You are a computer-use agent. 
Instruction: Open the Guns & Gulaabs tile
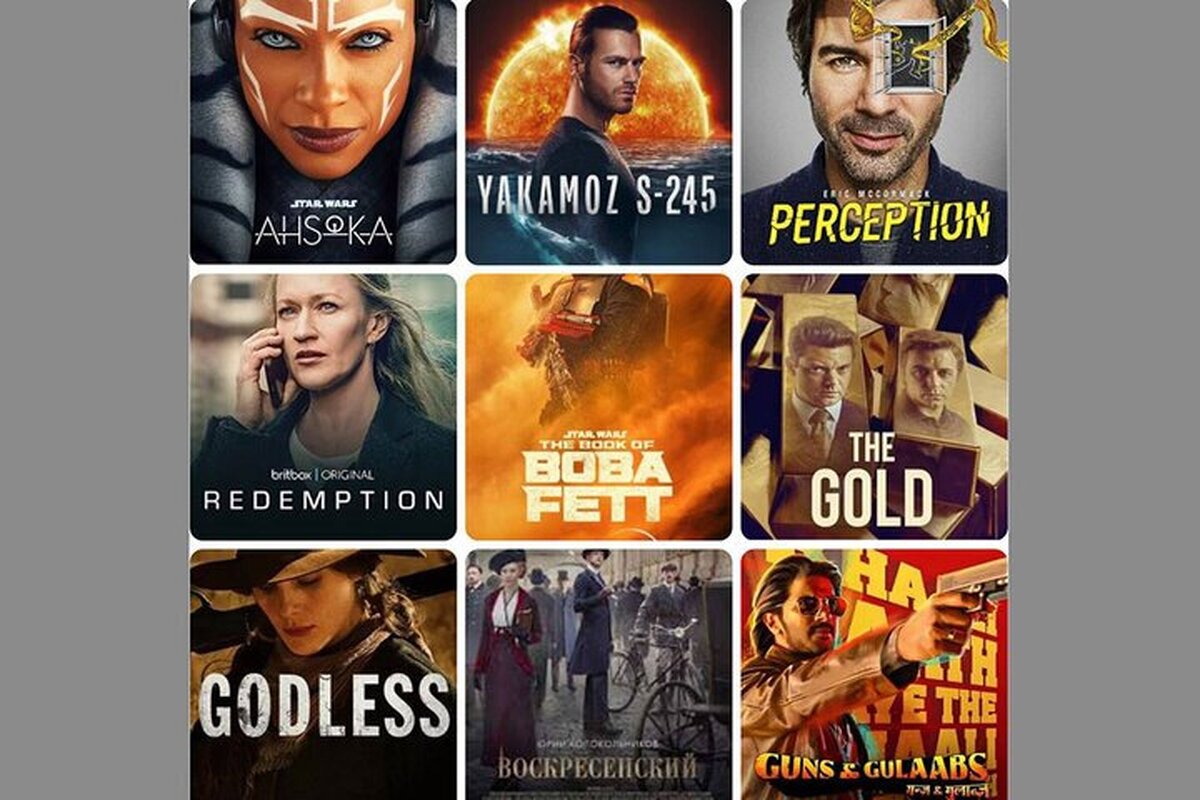pyautogui.click(x=874, y=674)
